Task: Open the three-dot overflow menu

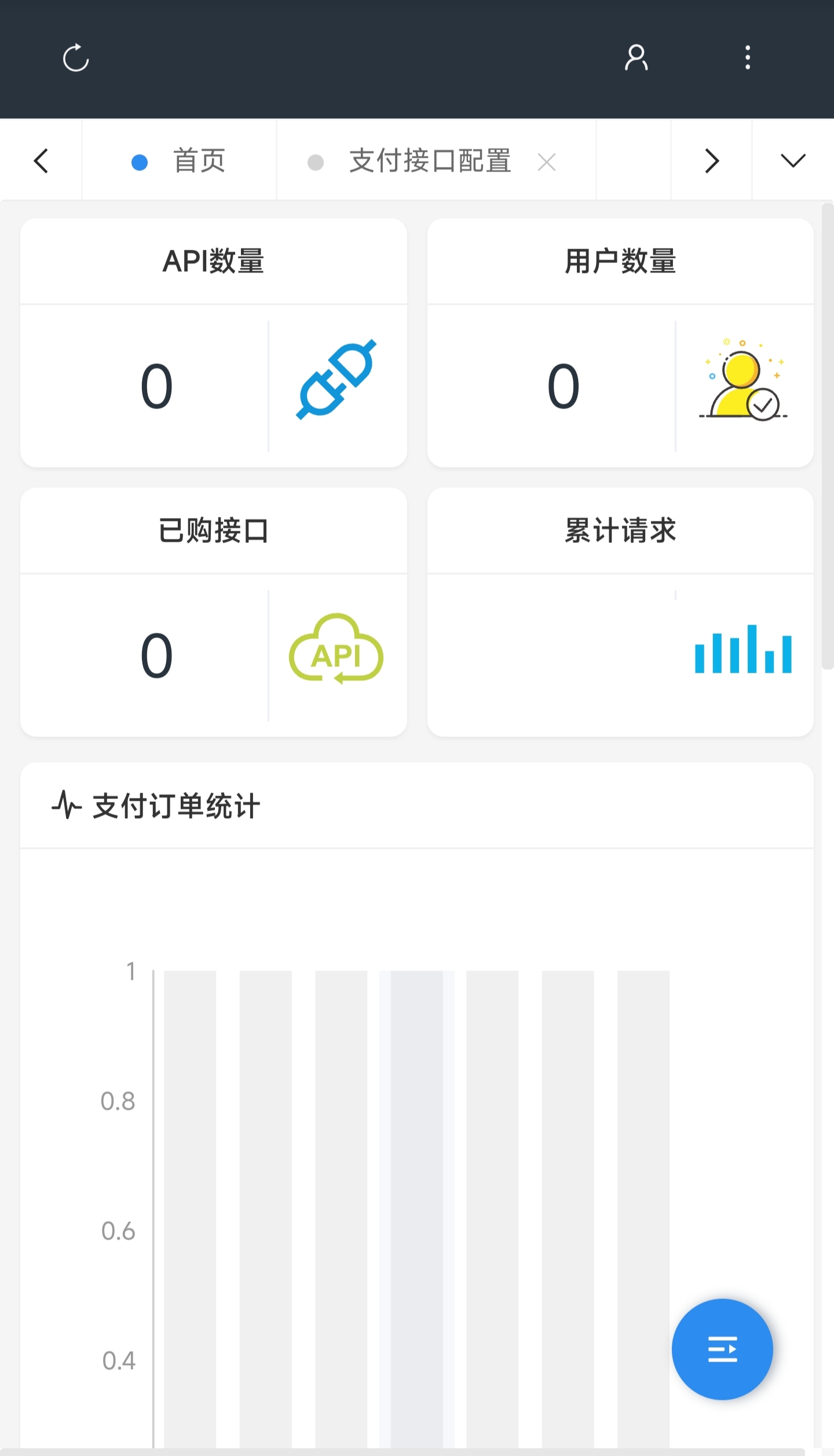Action: (x=748, y=57)
